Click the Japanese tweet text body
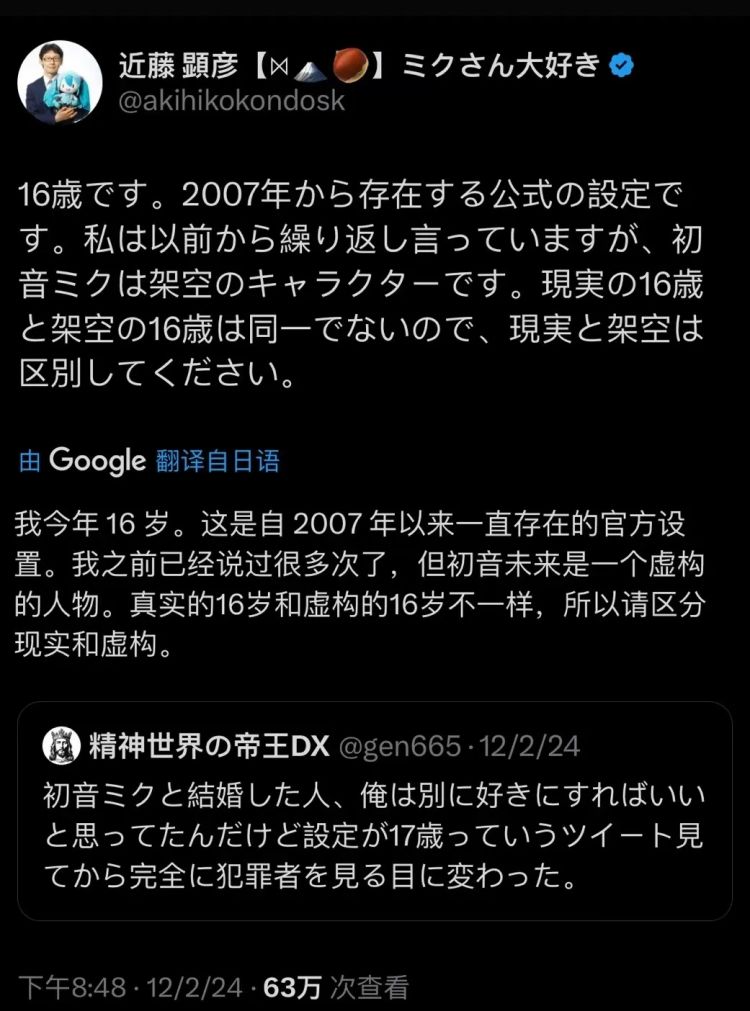 [x=370, y=275]
